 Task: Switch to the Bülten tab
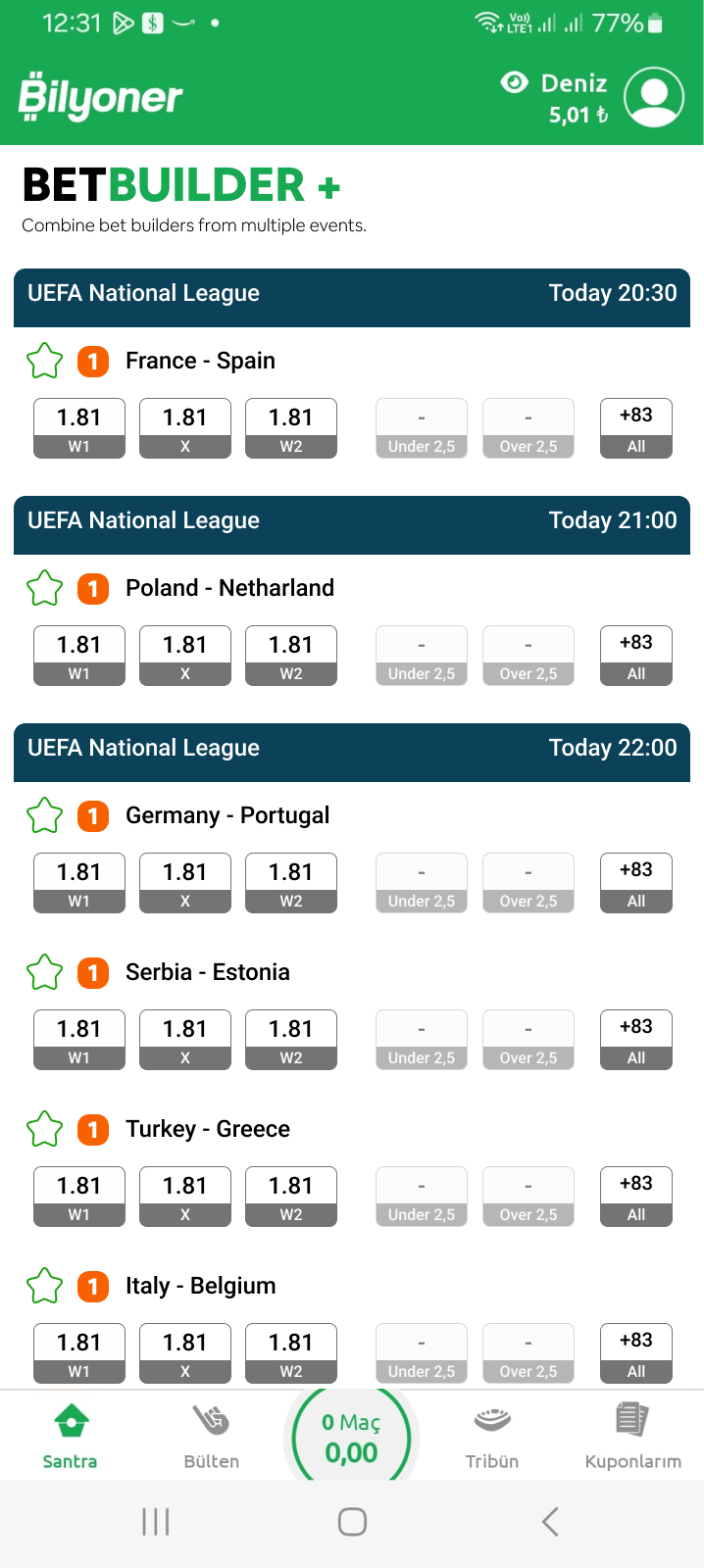tap(212, 1437)
